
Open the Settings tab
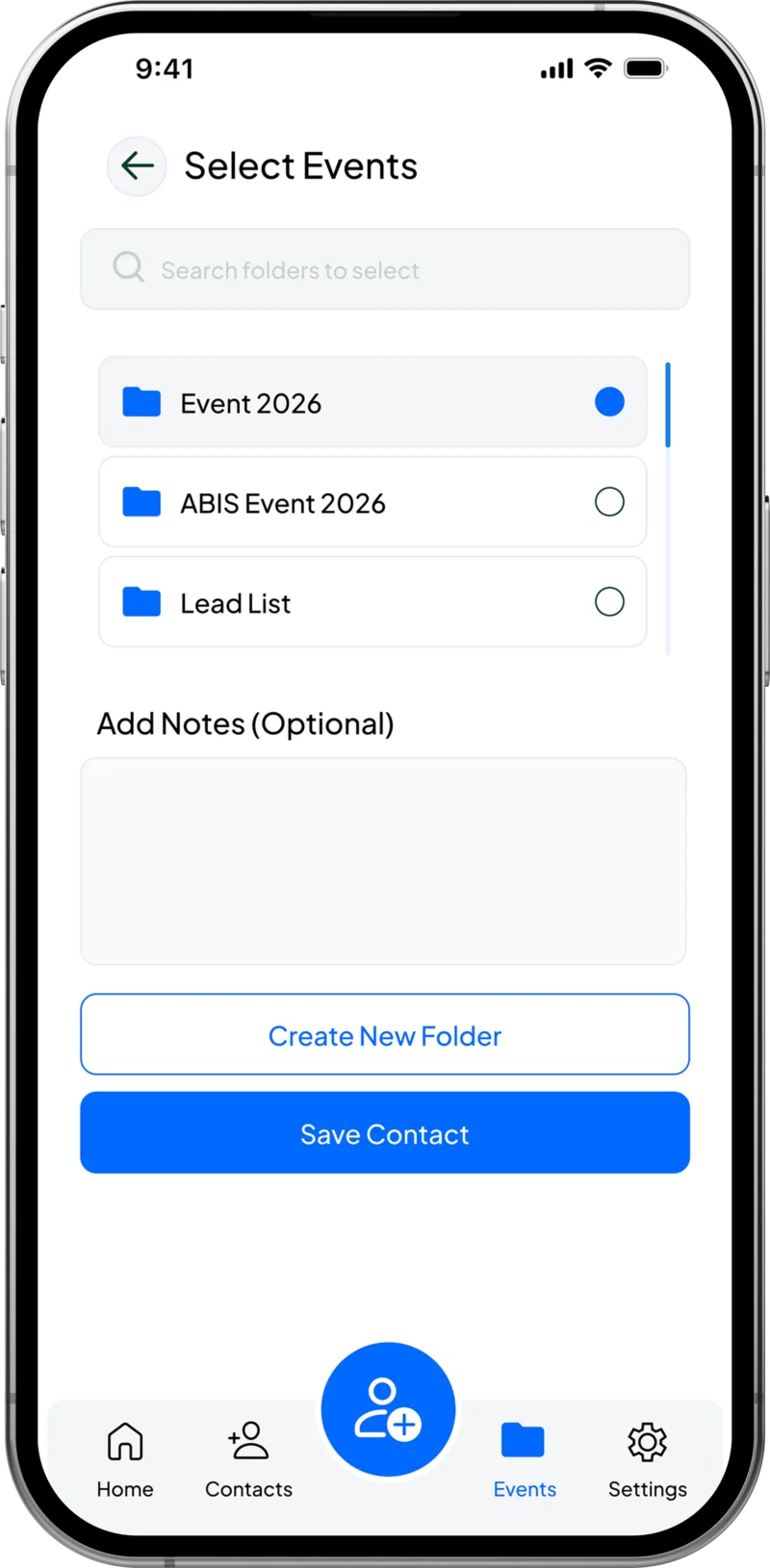648,1460
